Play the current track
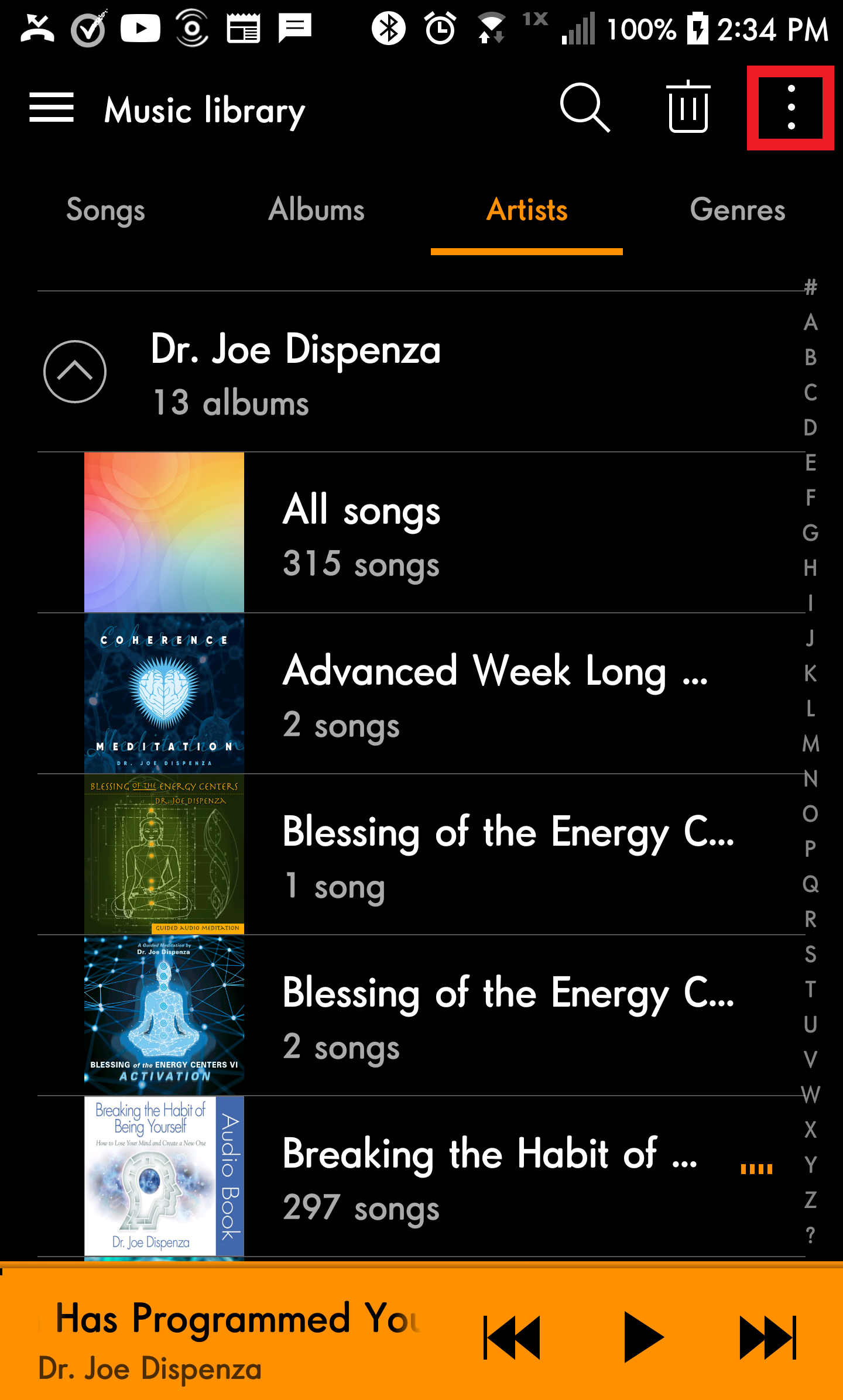 pos(643,1337)
